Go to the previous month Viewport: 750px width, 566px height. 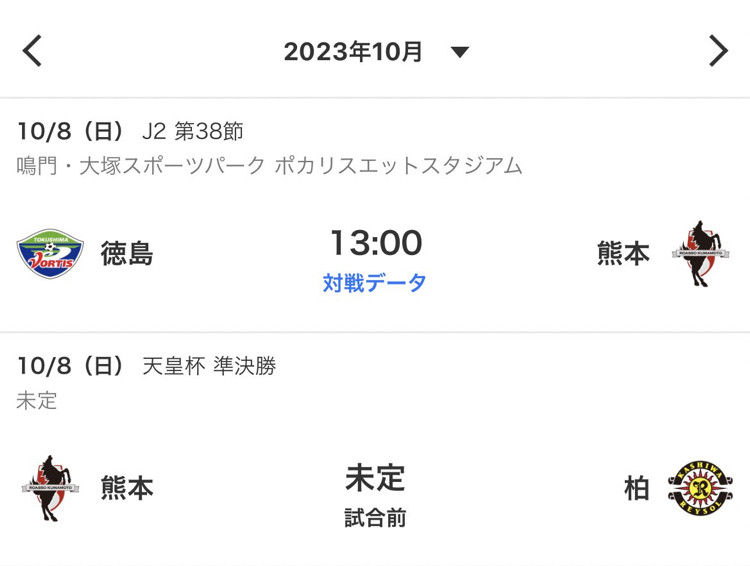click(33, 51)
